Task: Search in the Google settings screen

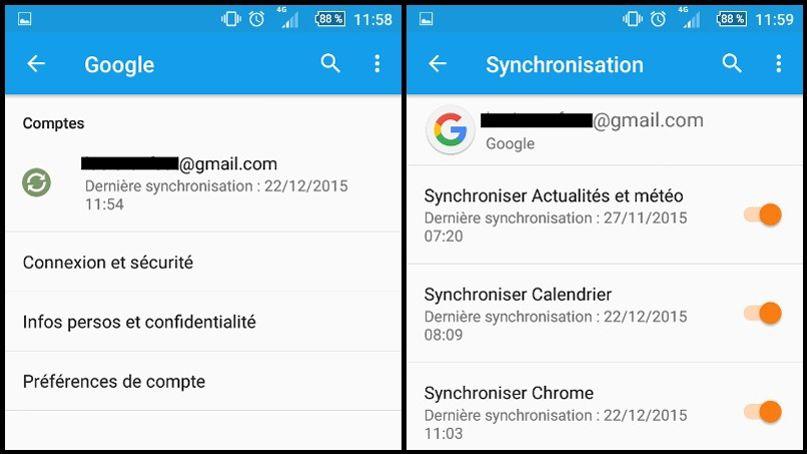Action: tap(330, 64)
